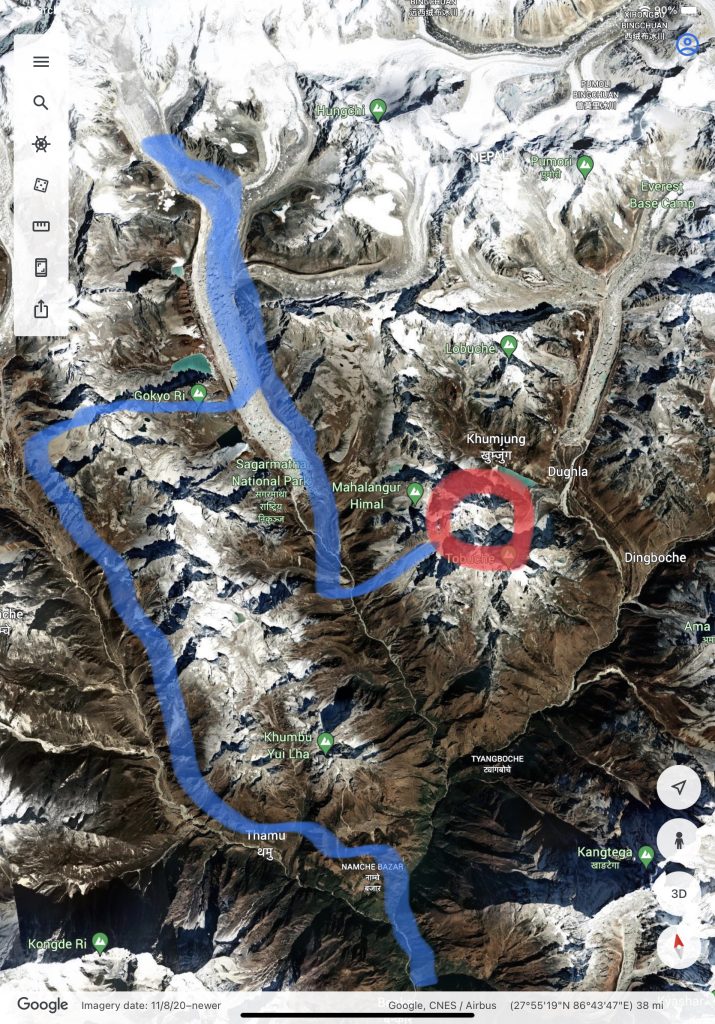
Task: Select the Kangtega mountain marker
Action: (646, 854)
